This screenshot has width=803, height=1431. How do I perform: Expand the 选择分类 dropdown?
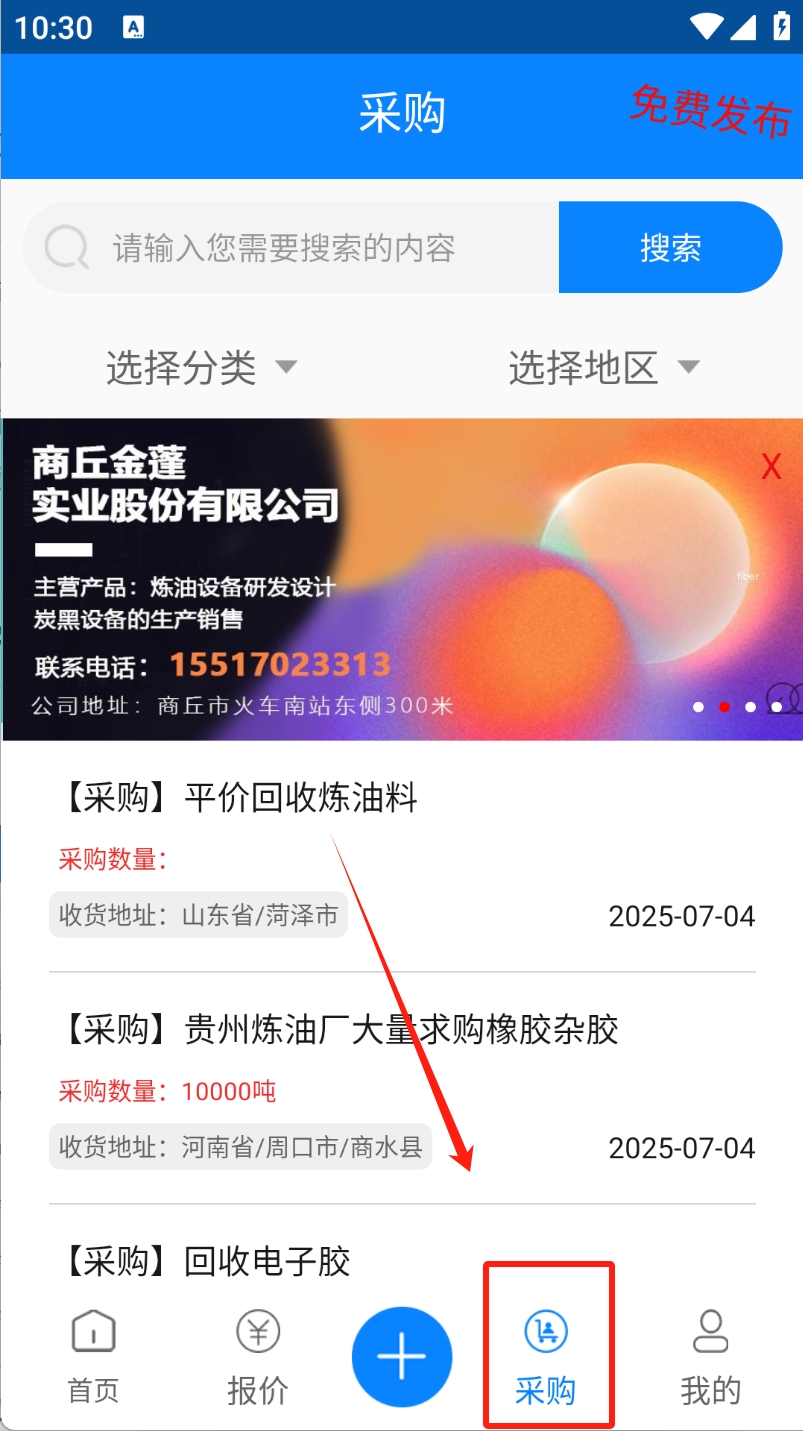pos(201,368)
